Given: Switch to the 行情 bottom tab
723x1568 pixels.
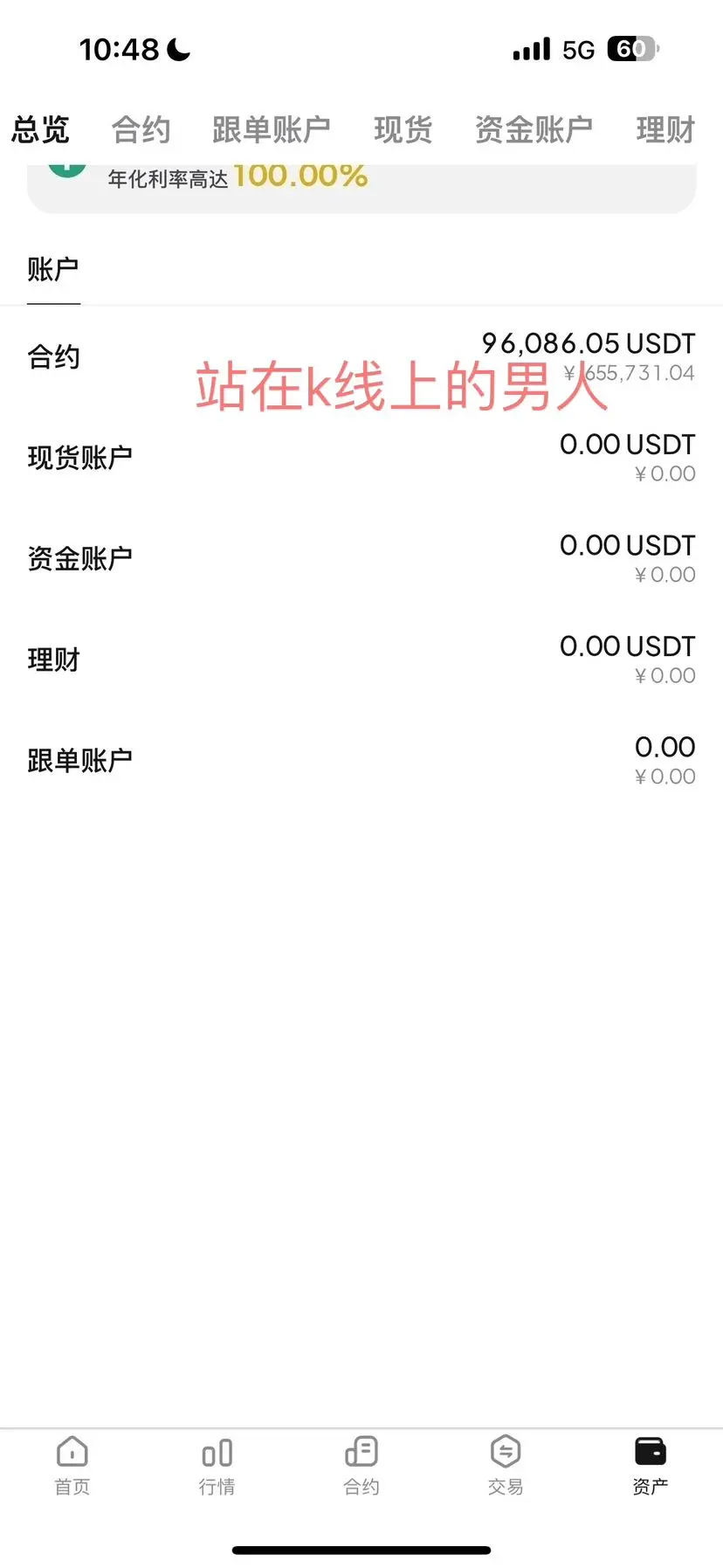Looking at the screenshot, I should coord(217,1464).
